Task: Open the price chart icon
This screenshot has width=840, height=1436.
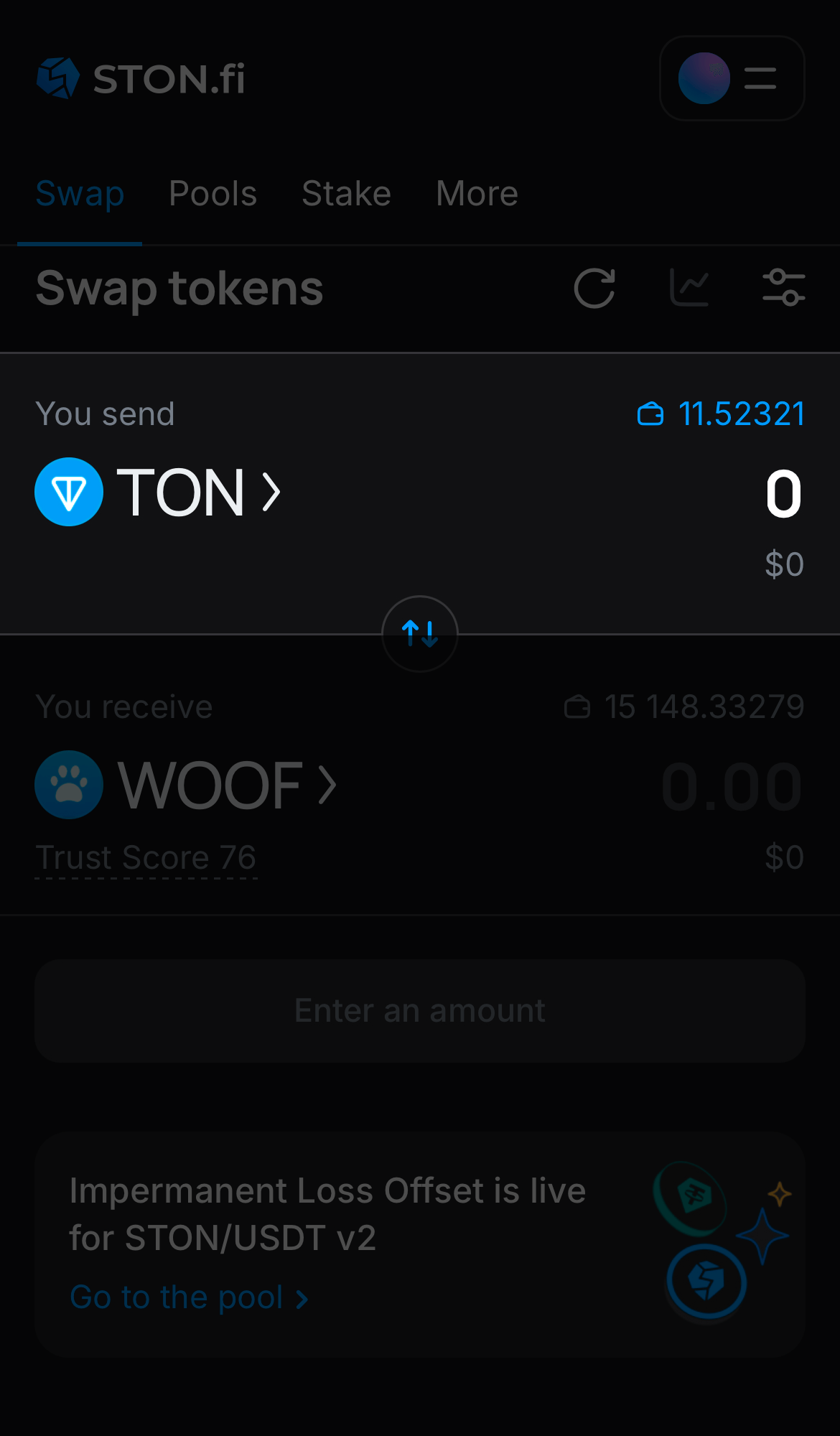Action: point(689,286)
